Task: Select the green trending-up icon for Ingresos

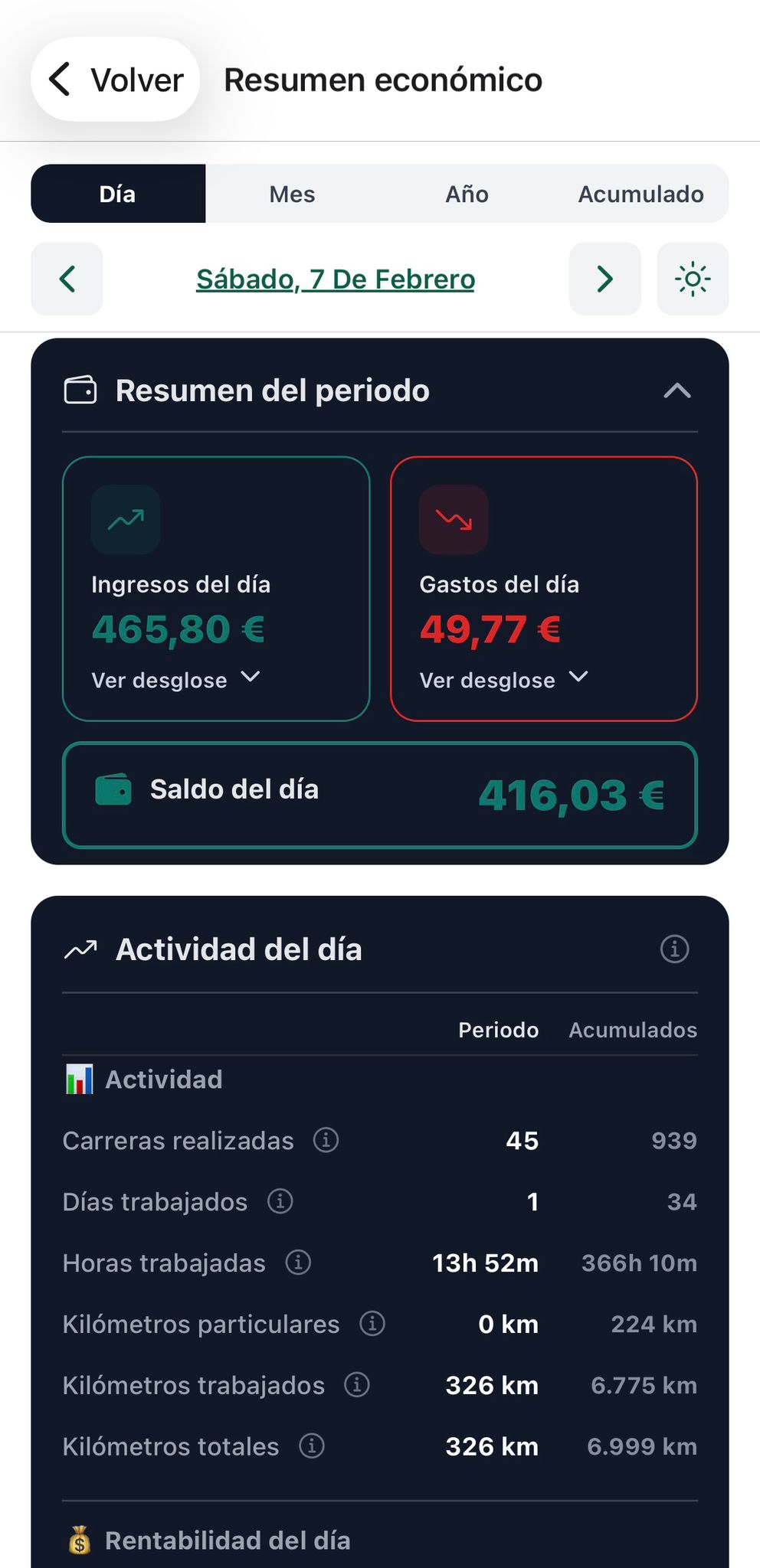Action: (126, 520)
